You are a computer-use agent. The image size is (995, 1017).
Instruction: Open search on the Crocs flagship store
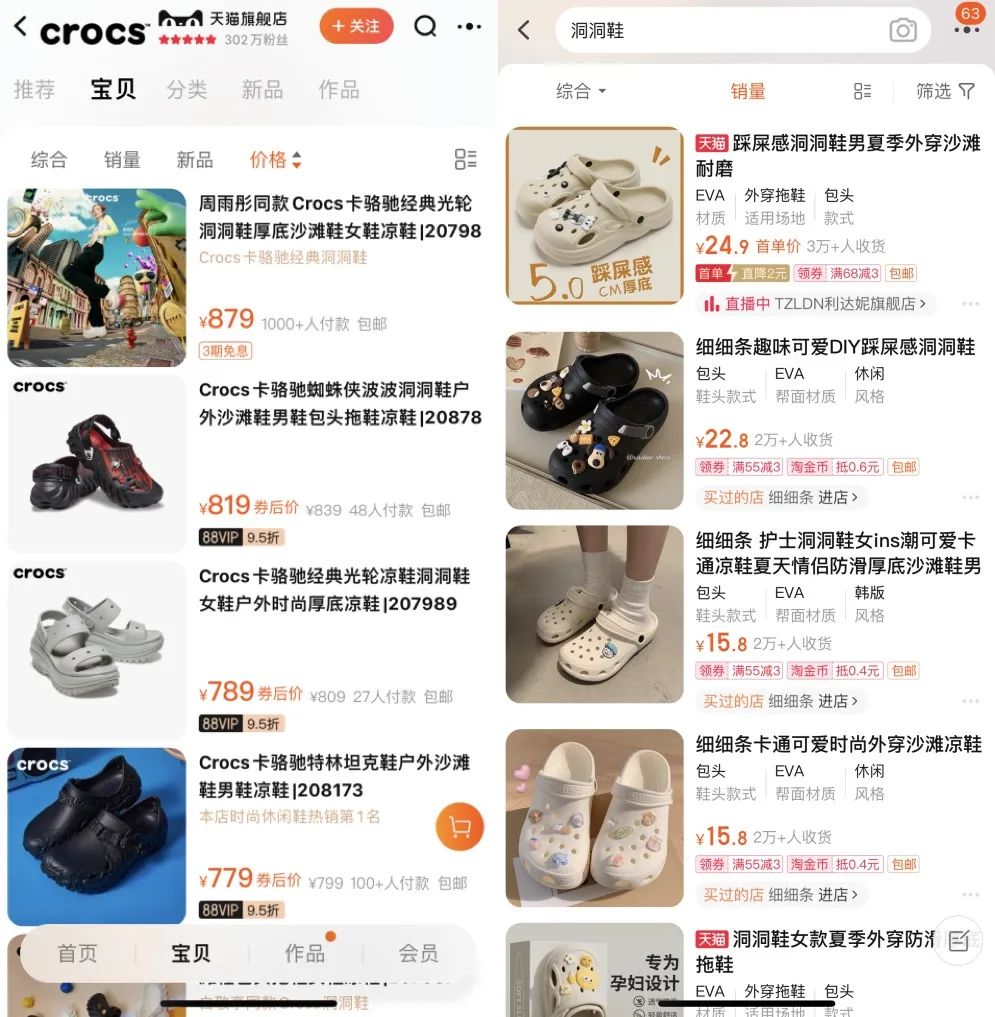425,27
